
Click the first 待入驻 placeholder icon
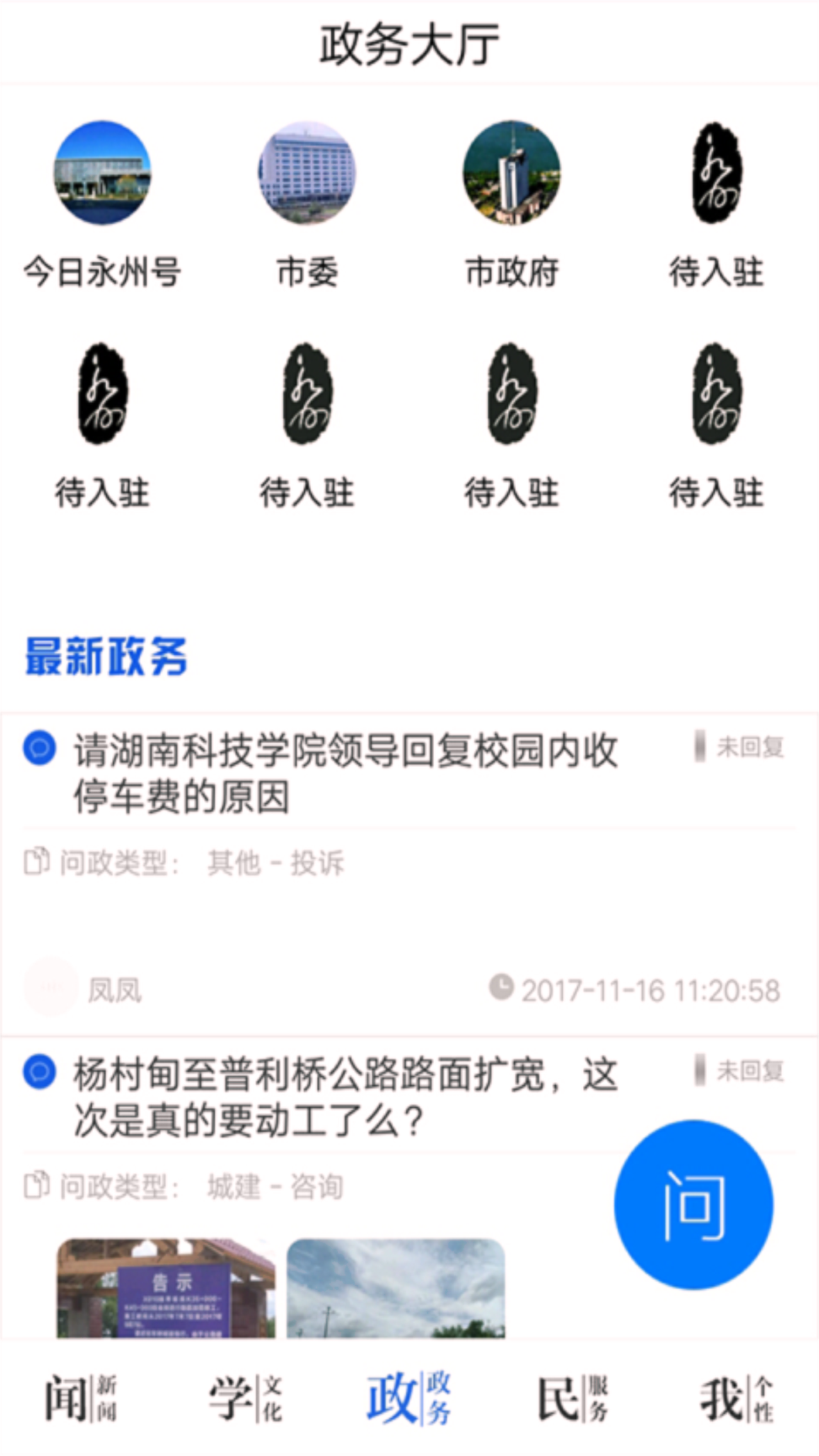coord(715,173)
